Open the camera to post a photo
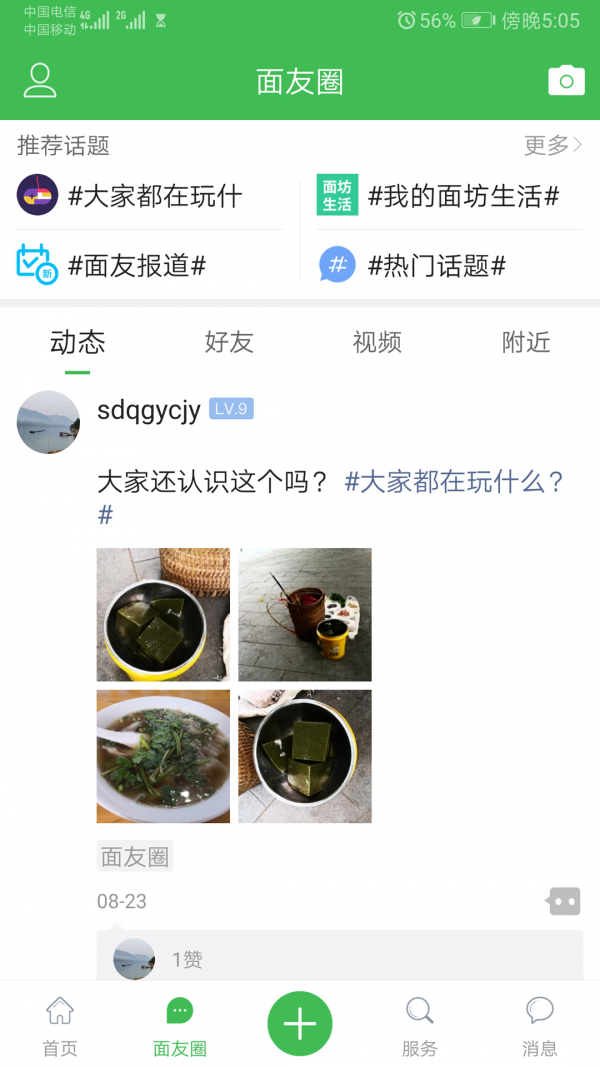Image resolution: width=600 pixels, height=1067 pixels. (566, 81)
